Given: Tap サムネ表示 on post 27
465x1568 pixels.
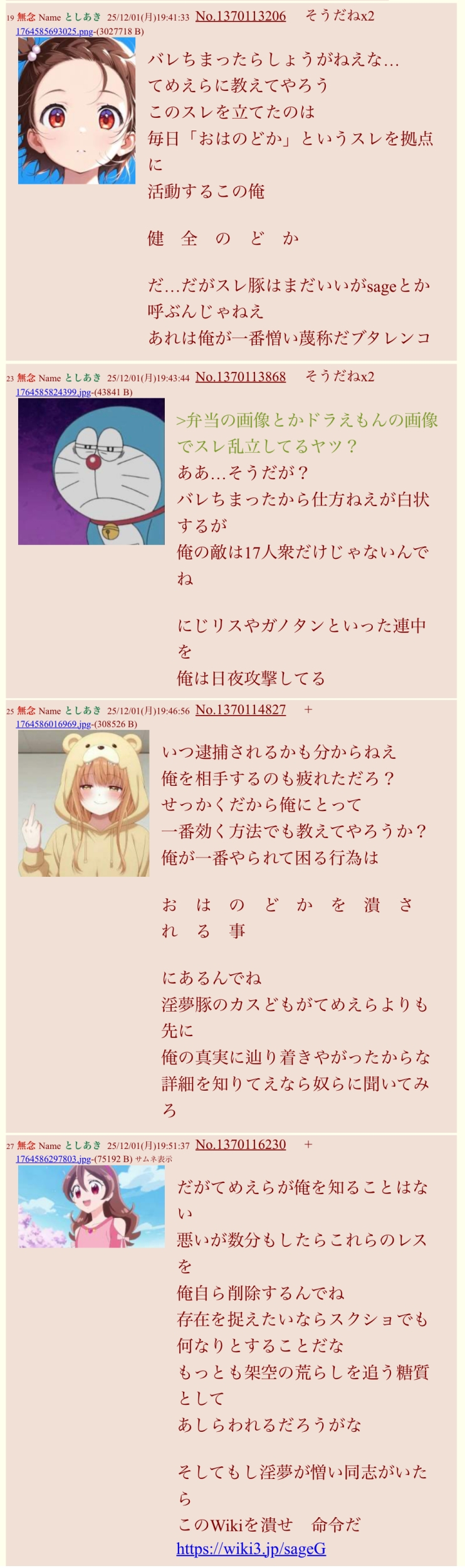Looking at the screenshot, I should click(154, 1159).
